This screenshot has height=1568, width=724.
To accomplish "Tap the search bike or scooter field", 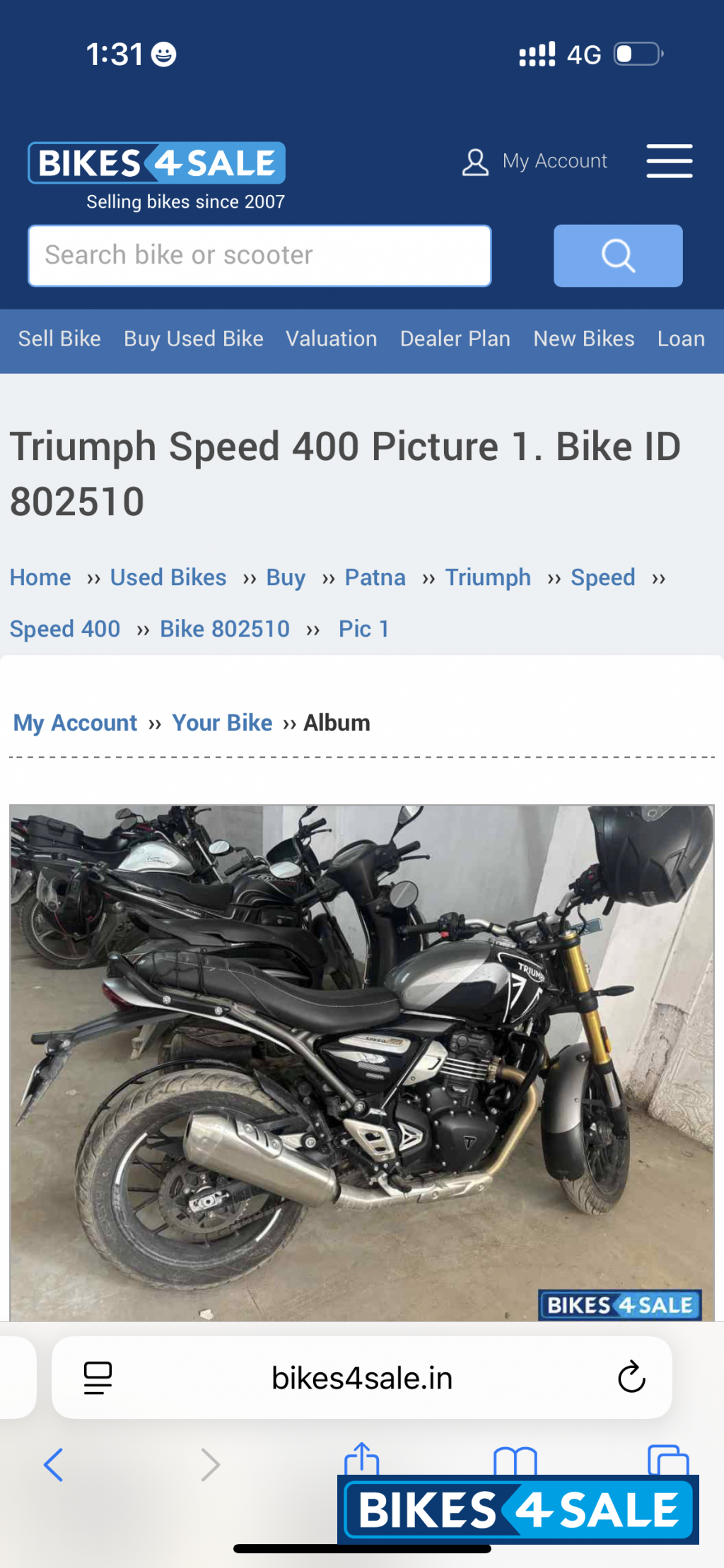I will [259, 256].
